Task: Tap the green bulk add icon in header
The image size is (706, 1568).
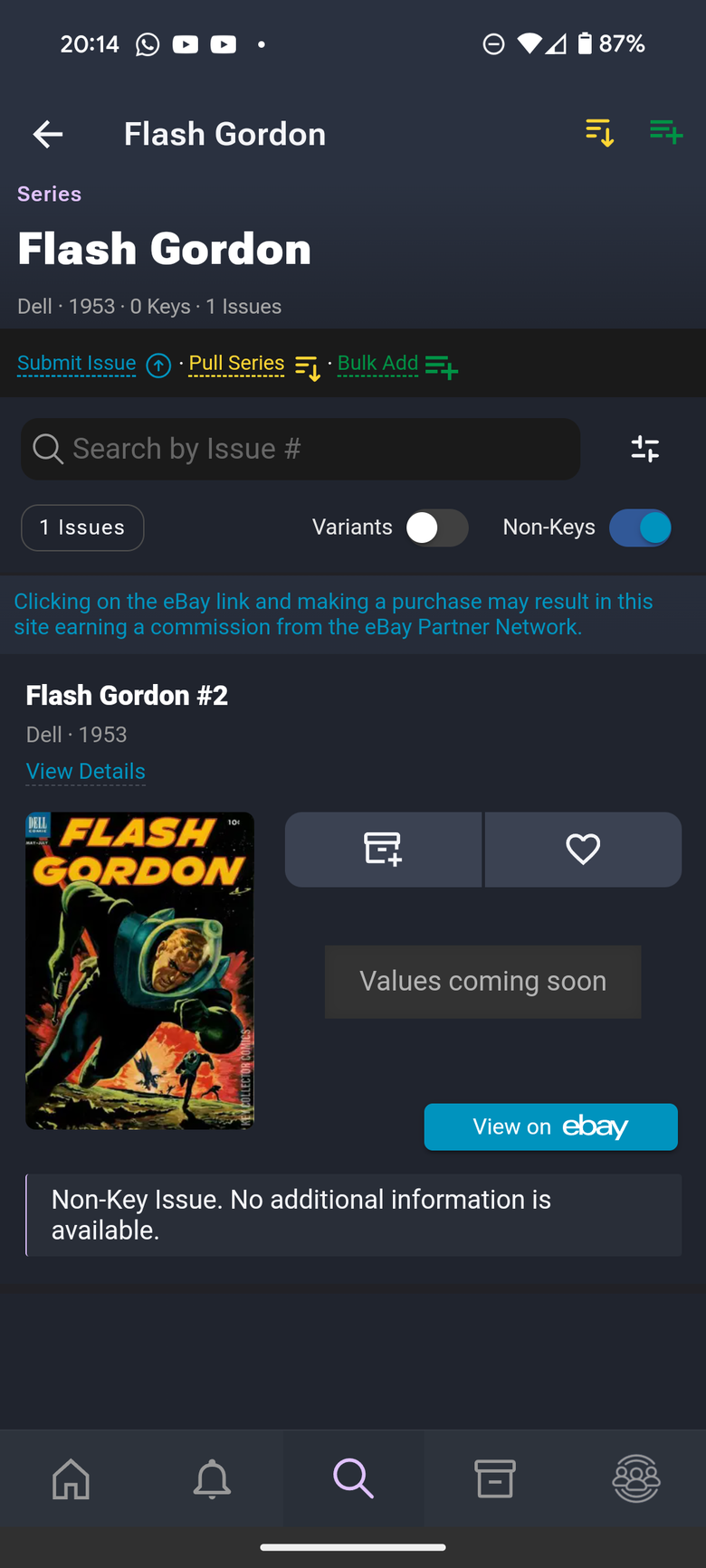Action: pyautogui.click(x=666, y=132)
